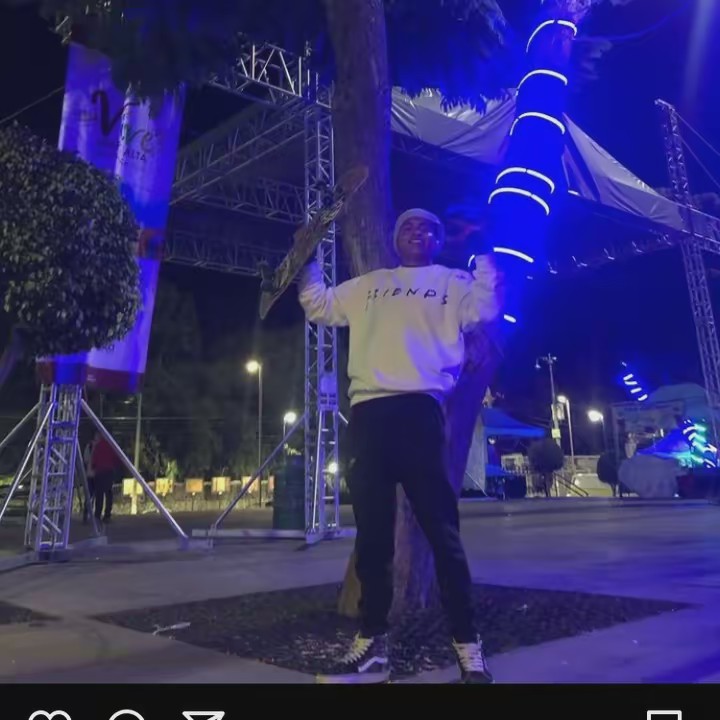Open the comments bubble icon
Screen dimensions: 720x720
(127, 716)
